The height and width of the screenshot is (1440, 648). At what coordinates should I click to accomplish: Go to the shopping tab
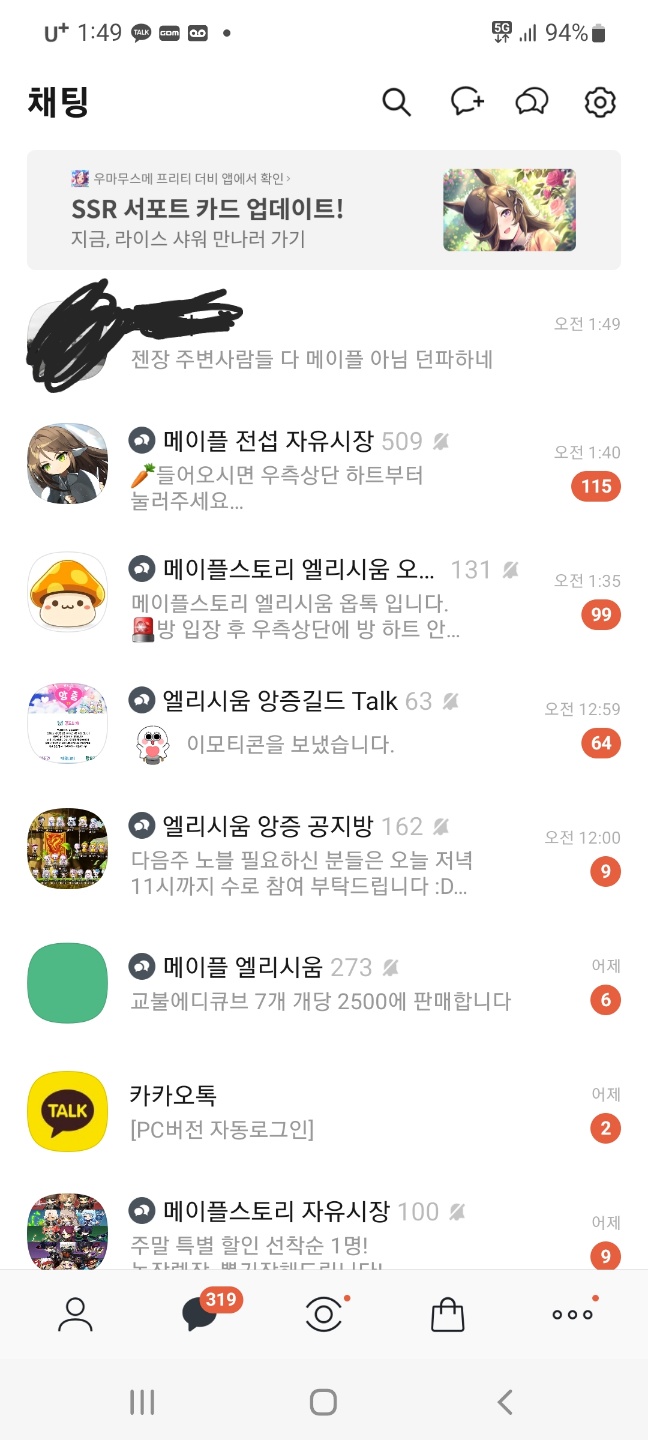(x=447, y=1314)
